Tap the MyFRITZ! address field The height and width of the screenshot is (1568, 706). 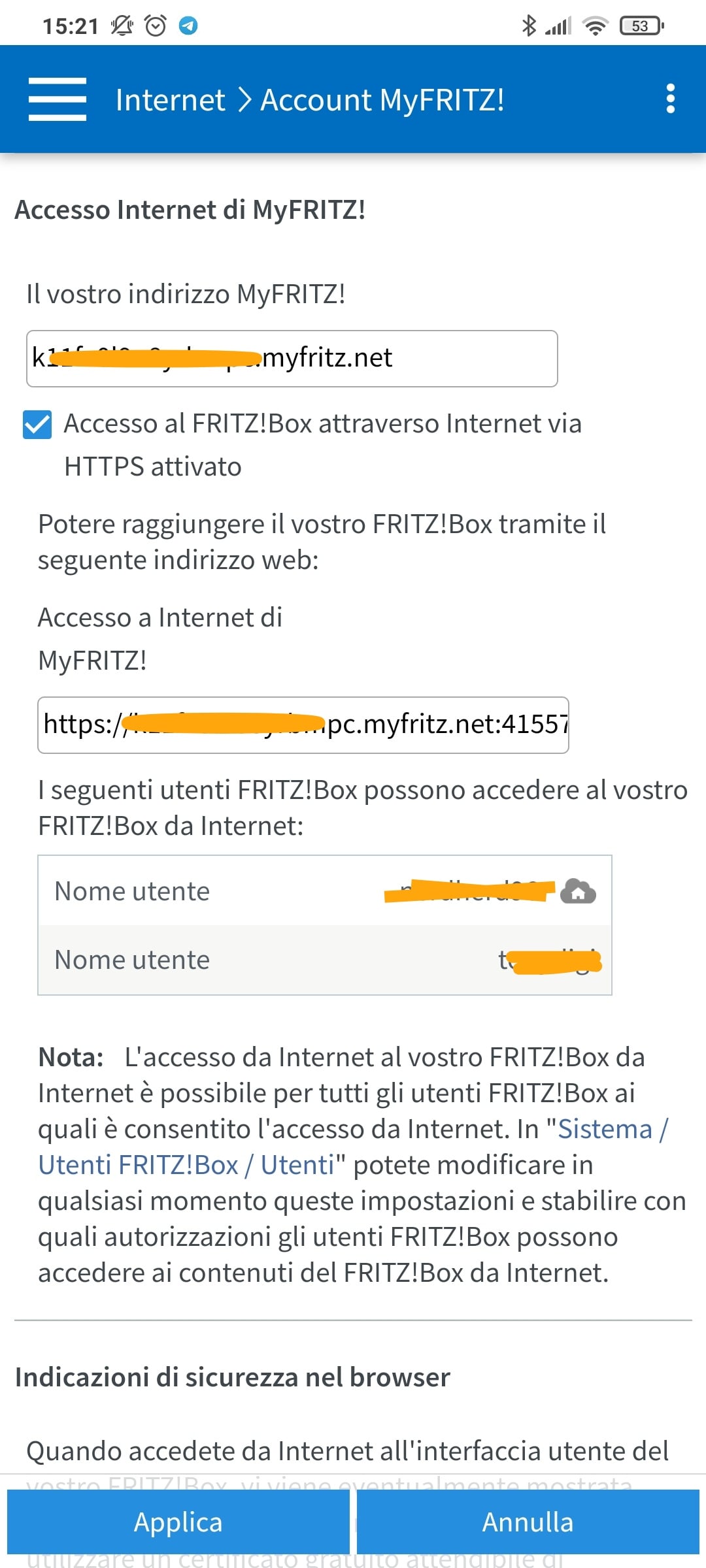(x=292, y=359)
